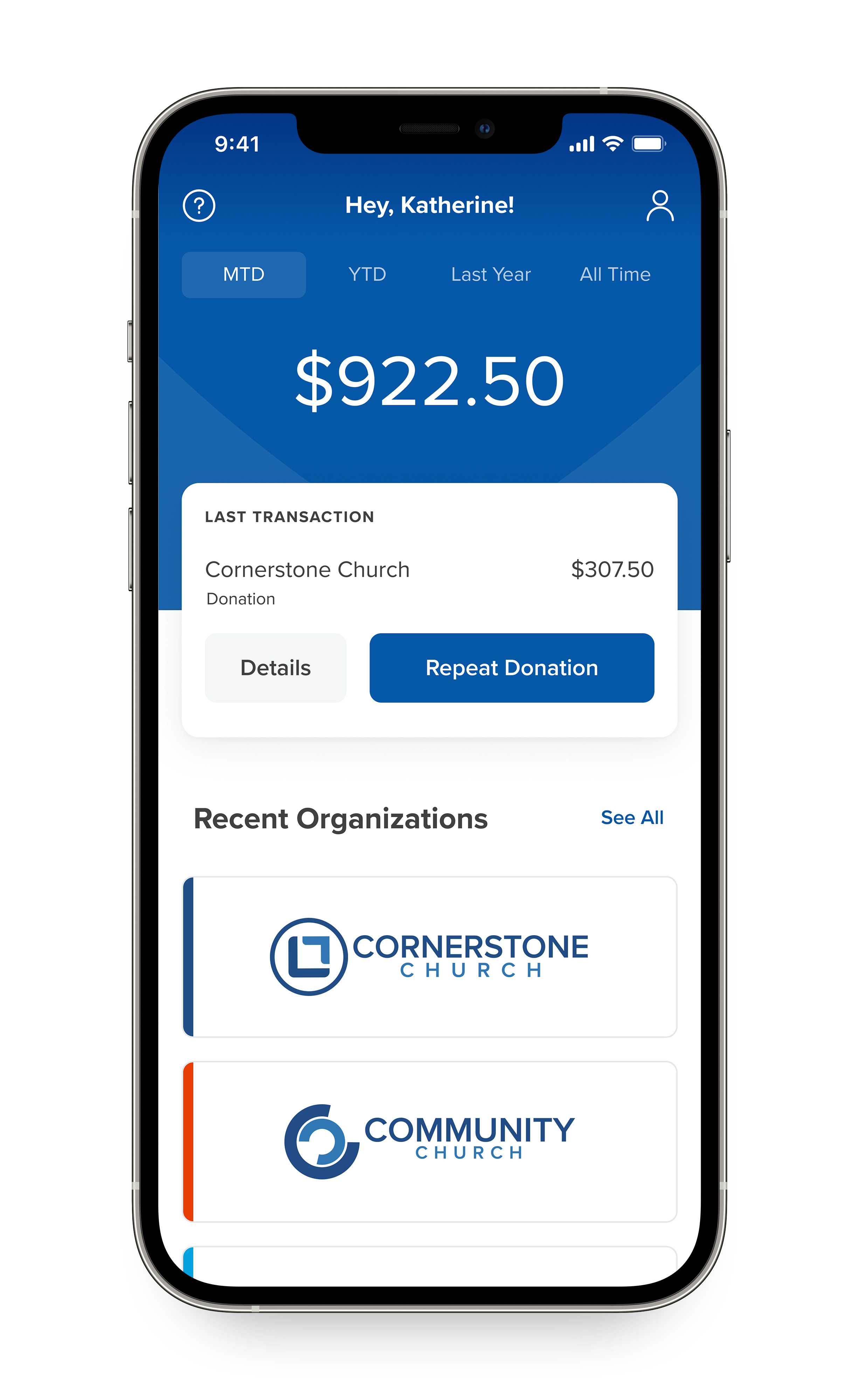View Details of the last transaction
This screenshot has width=859, height=1400.
(276, 667)
